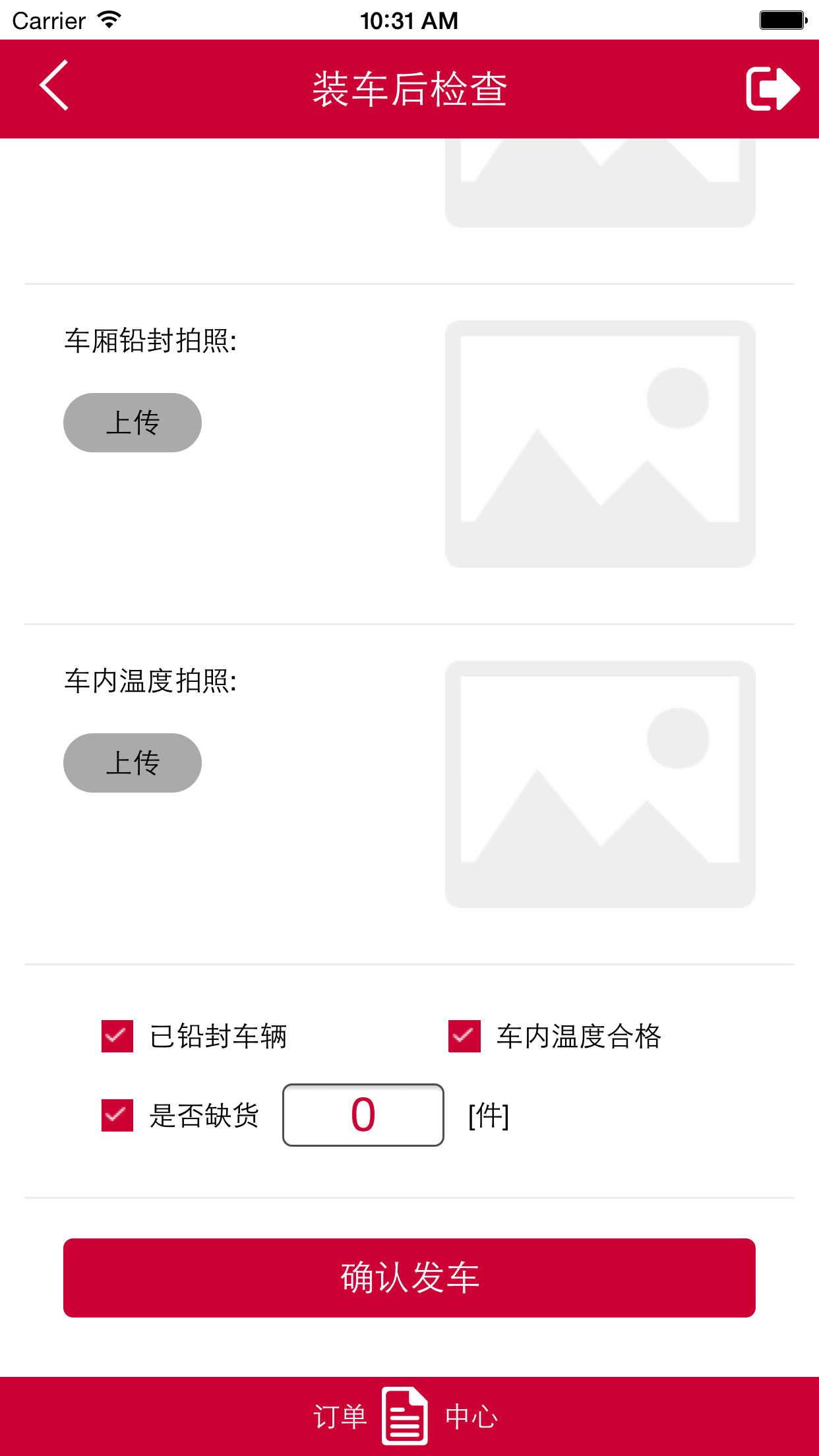Tap the logout icon in the header

click(772, 88)
